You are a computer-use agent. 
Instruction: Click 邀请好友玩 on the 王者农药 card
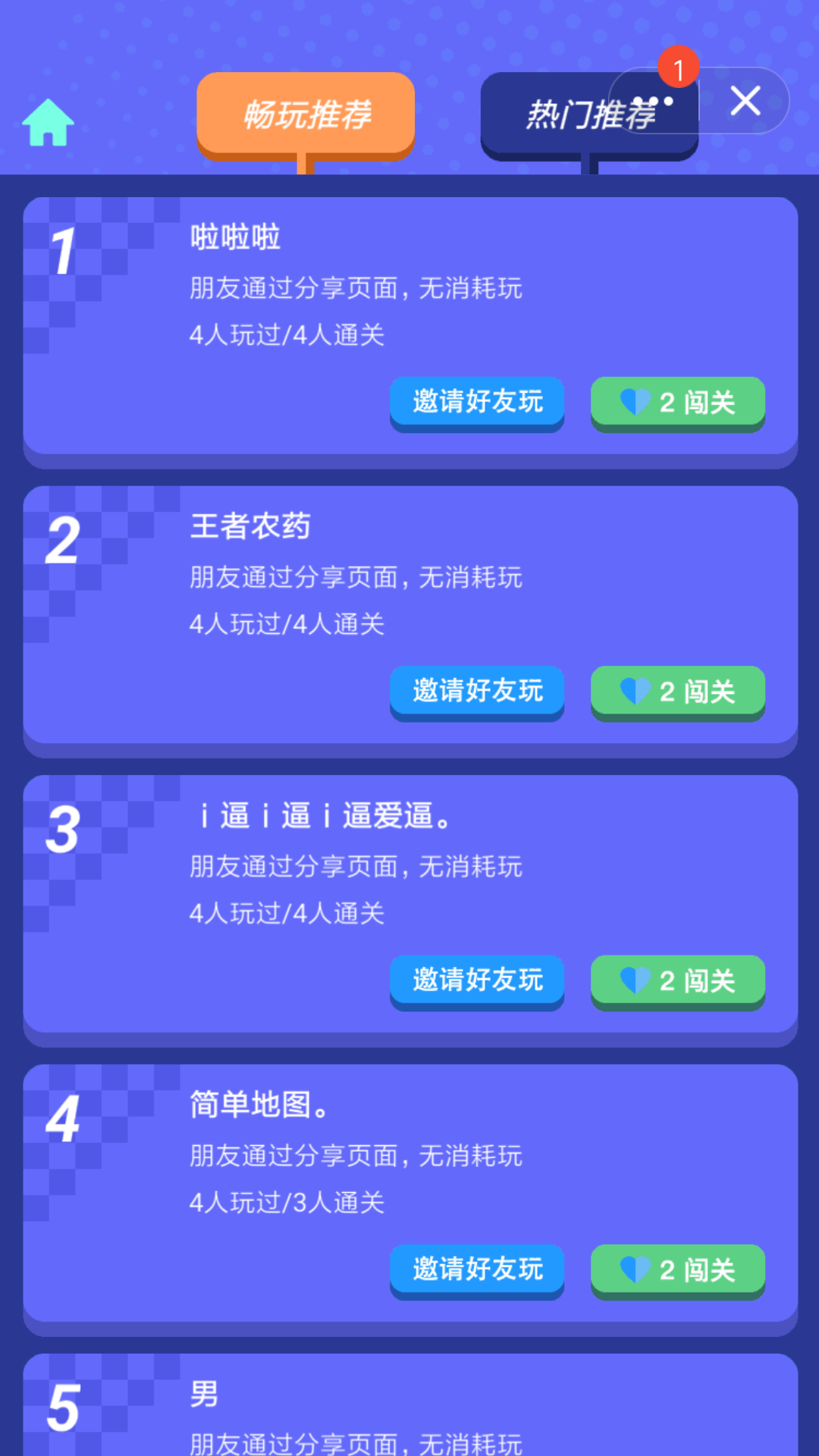476,692
